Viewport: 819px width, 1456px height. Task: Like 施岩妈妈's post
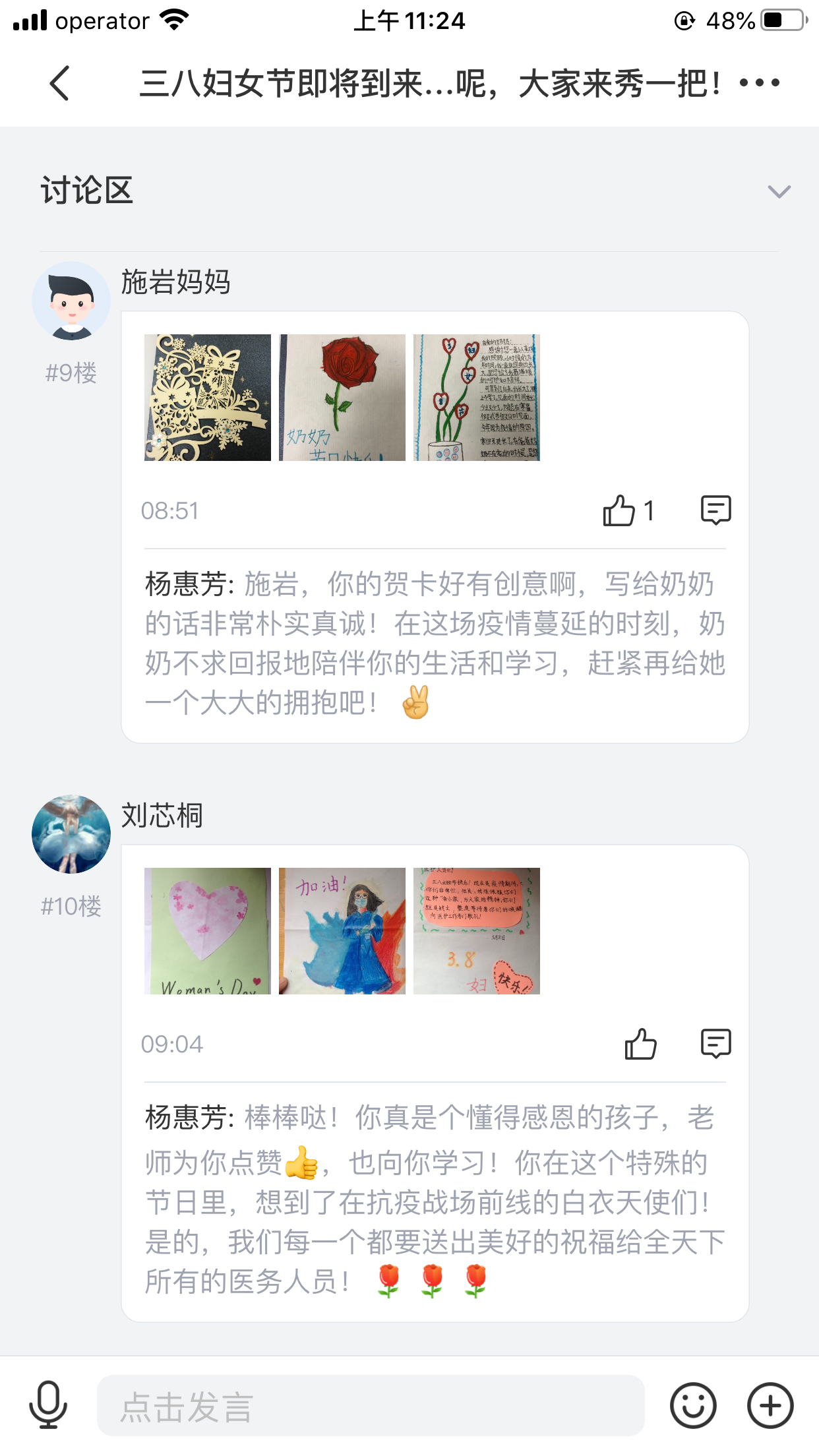point(621,510)
